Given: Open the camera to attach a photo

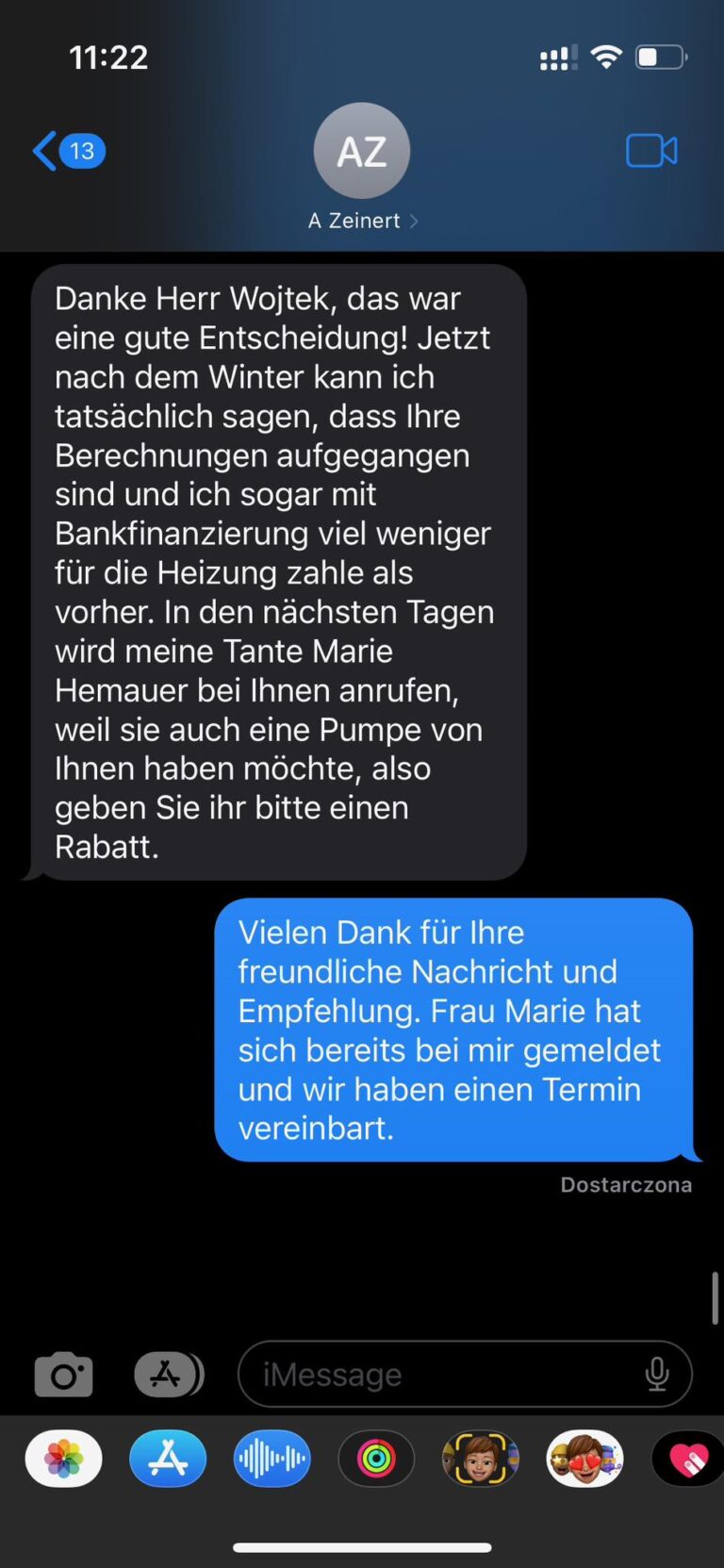Looking at the screenshot, I should [x=64, y=1375].
